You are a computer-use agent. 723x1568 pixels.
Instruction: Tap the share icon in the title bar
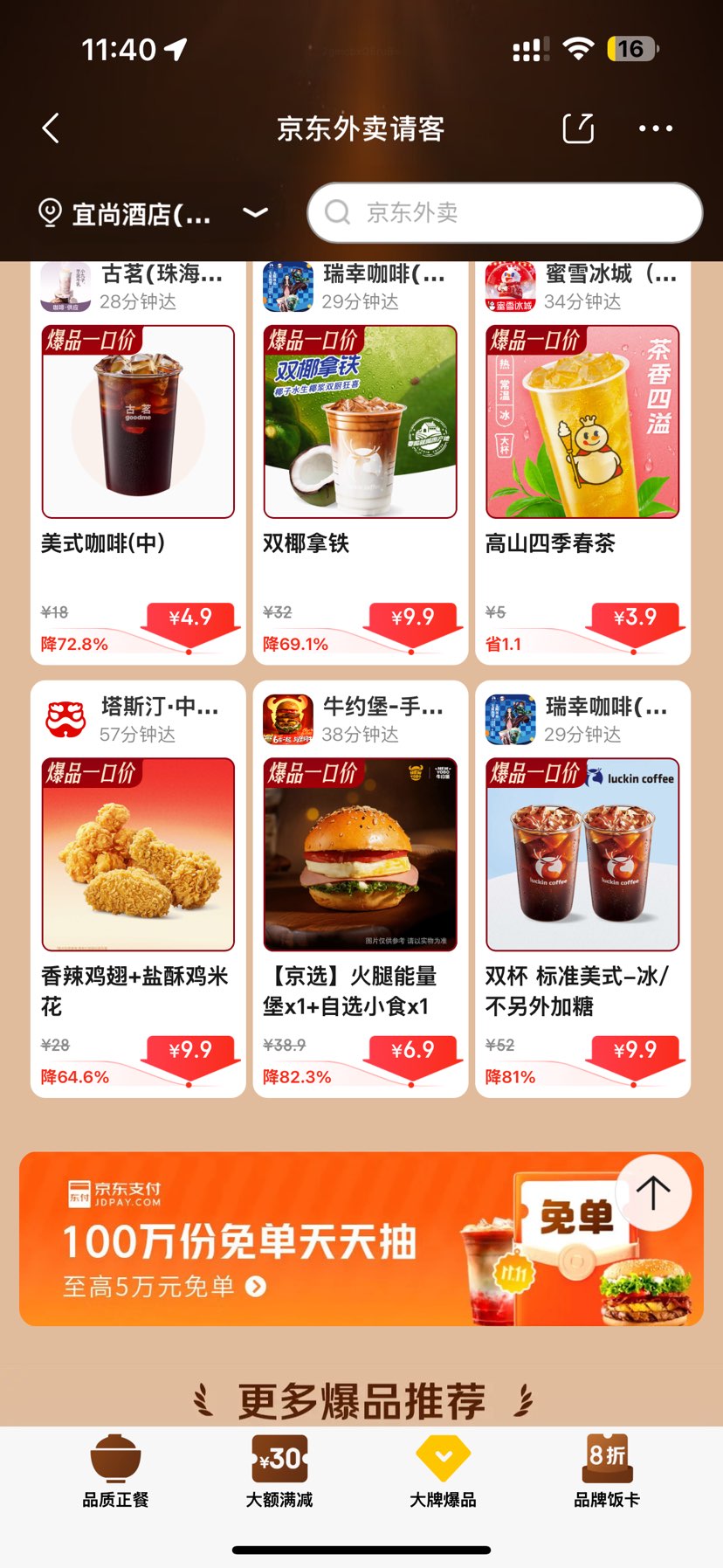(578, 128)
